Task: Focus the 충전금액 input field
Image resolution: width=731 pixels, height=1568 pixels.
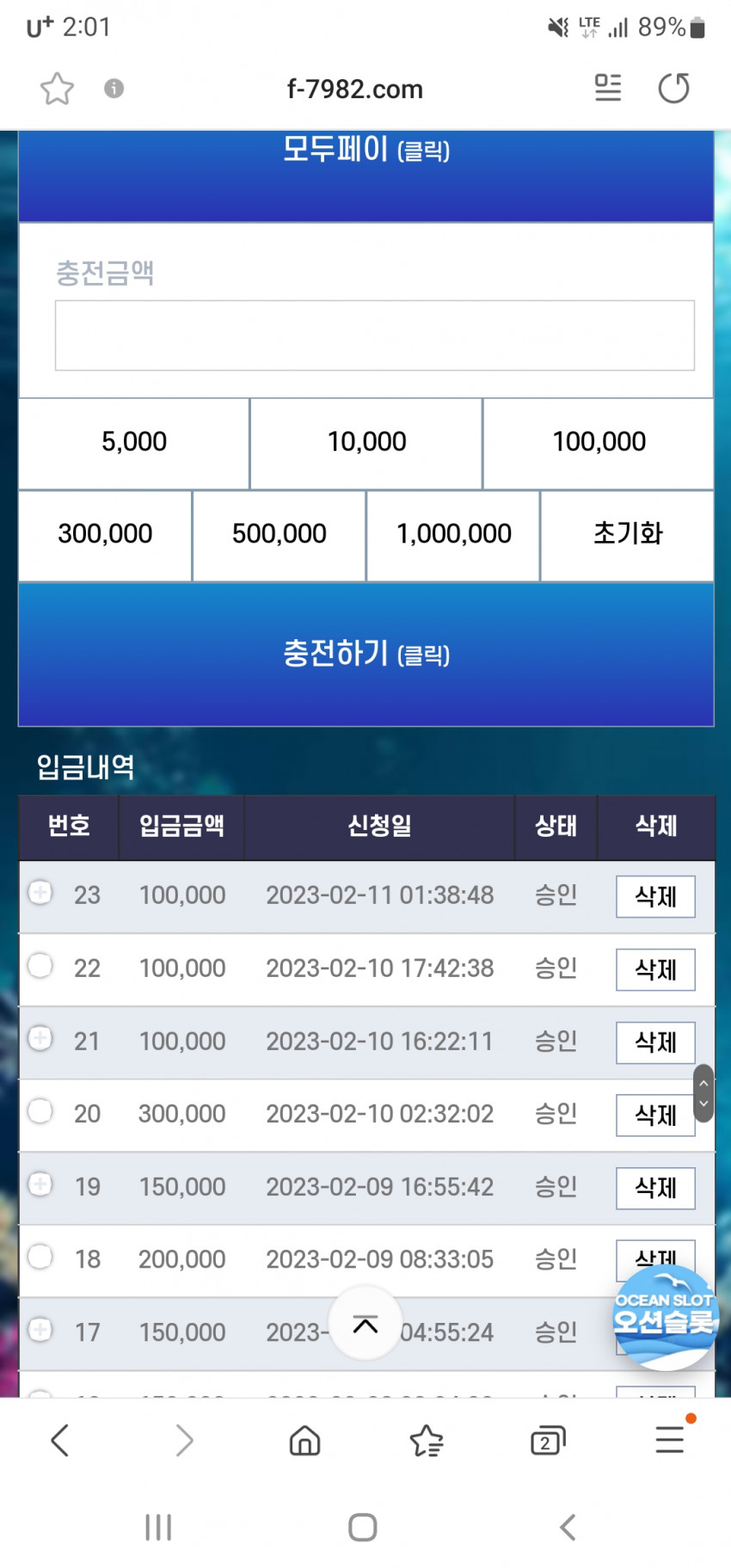Action: tap(374, 335)
